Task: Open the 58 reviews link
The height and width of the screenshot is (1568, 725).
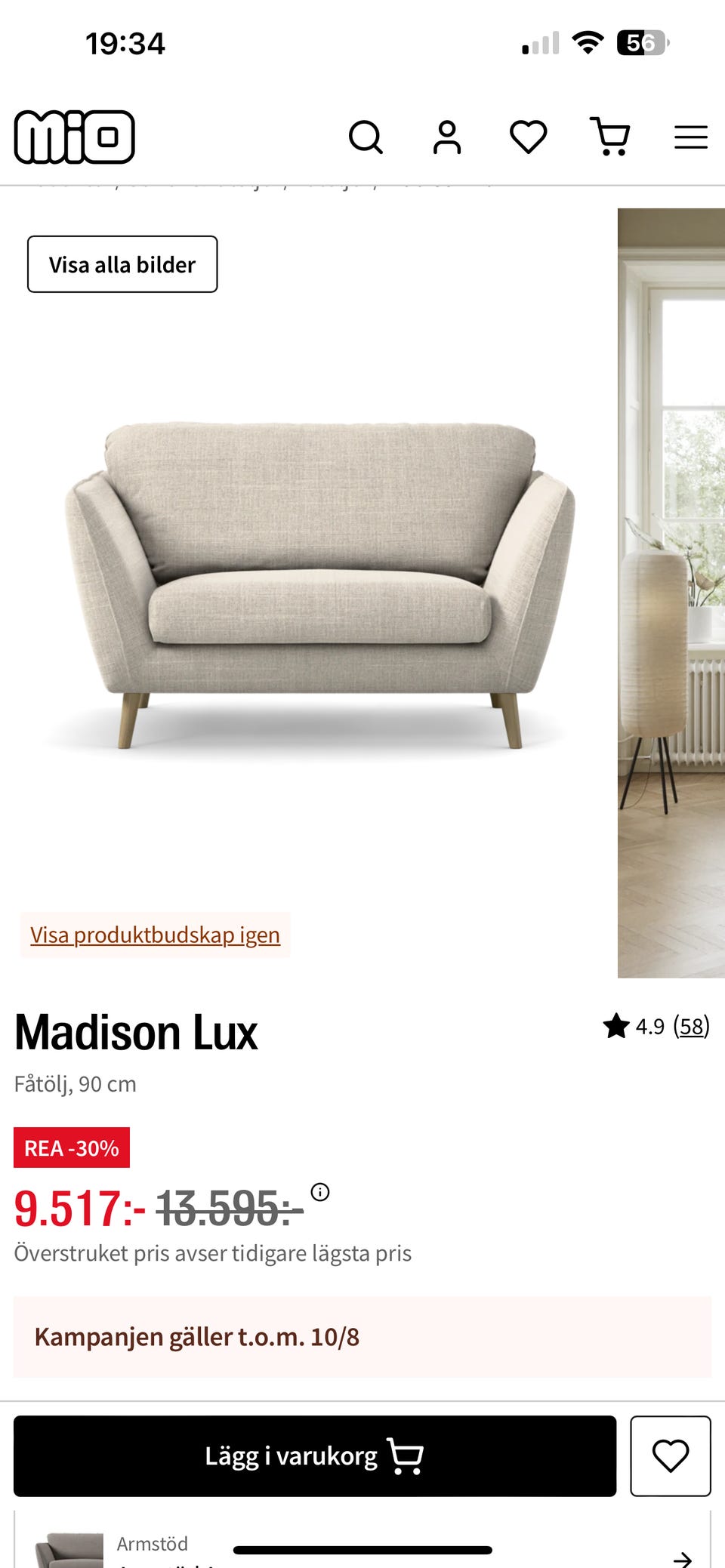Action: tap(692, 1026)
